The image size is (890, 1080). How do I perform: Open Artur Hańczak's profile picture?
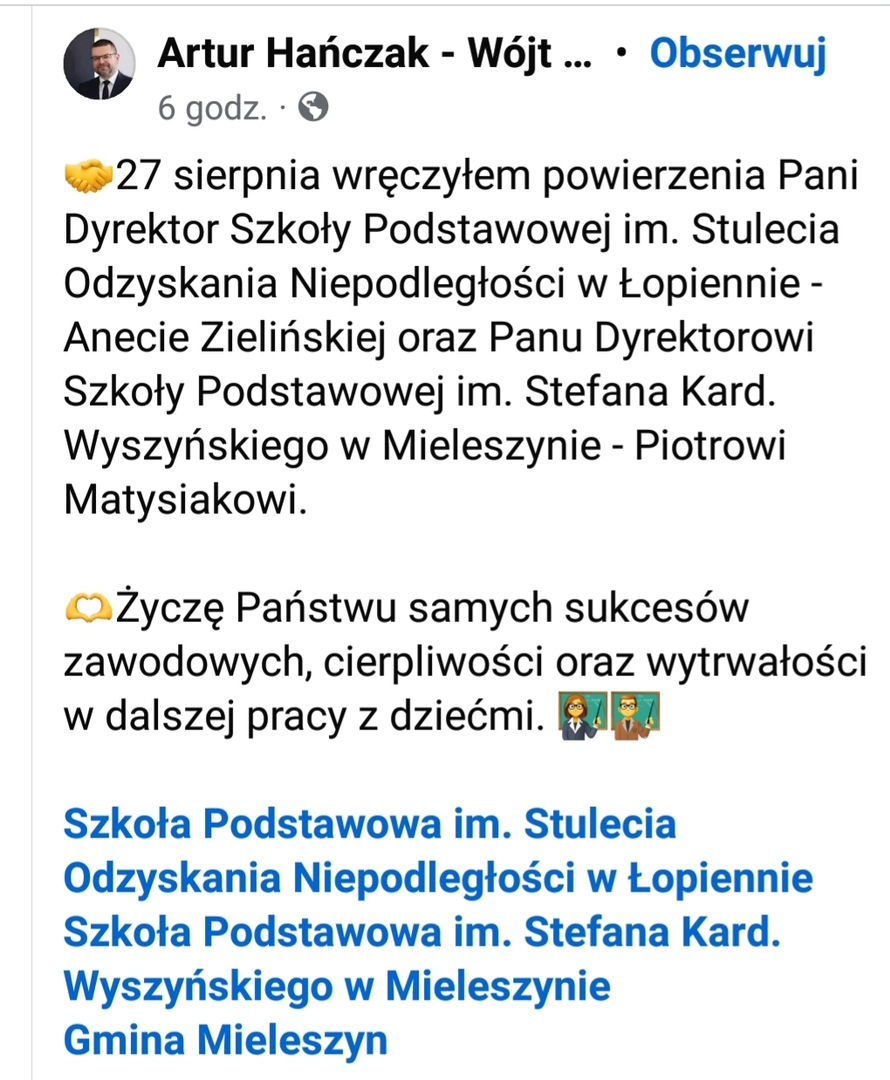click(x=99, y=64)
